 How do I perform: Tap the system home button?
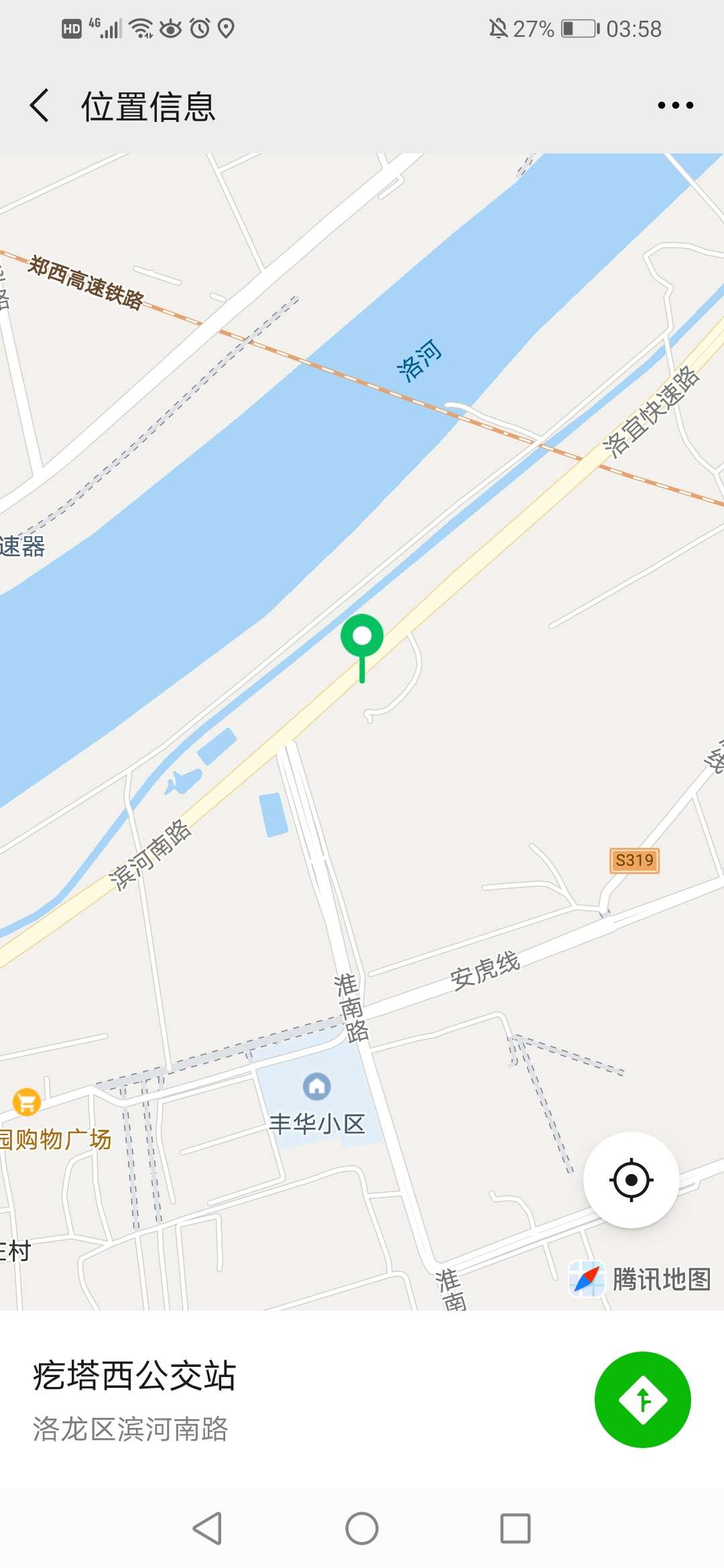362,1528
